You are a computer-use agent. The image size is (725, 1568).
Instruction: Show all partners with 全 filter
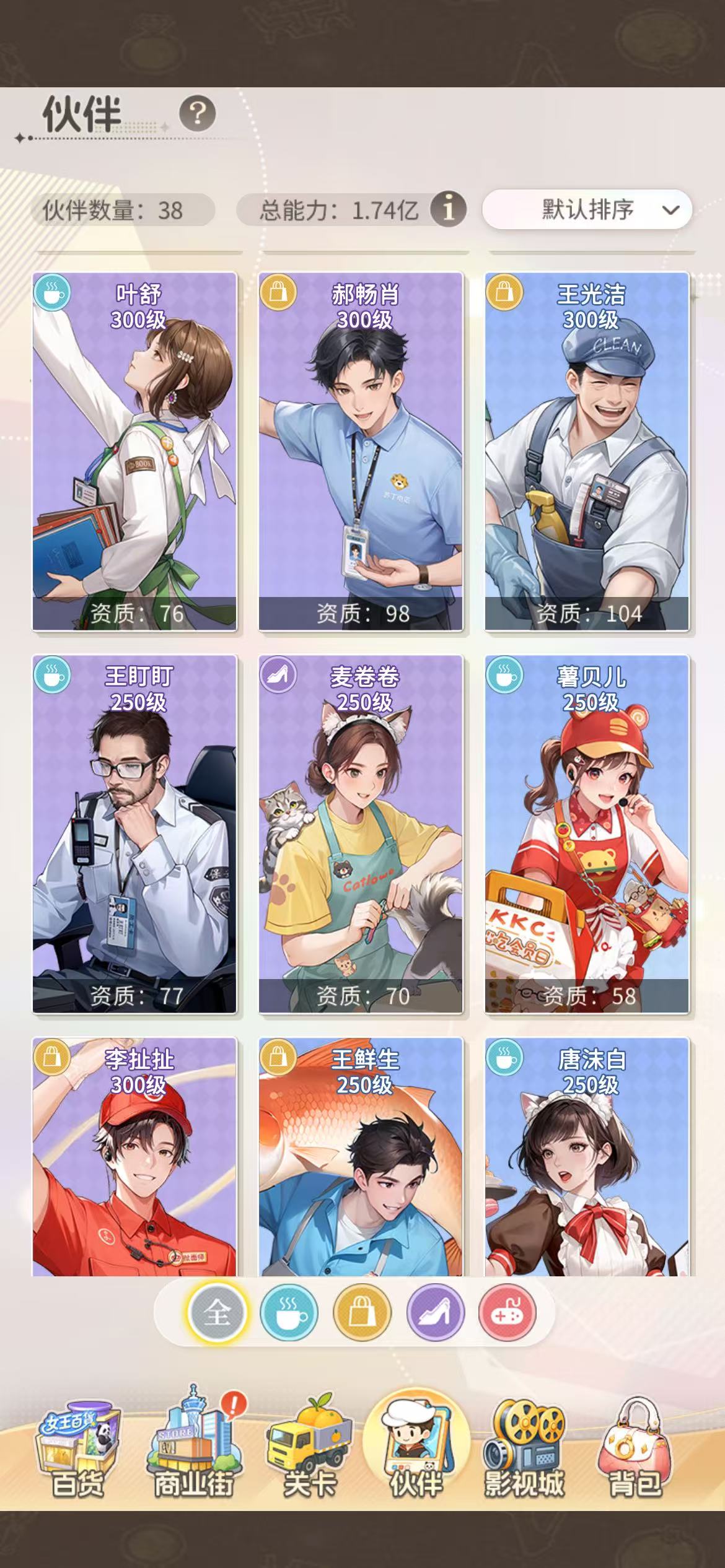217,1313
